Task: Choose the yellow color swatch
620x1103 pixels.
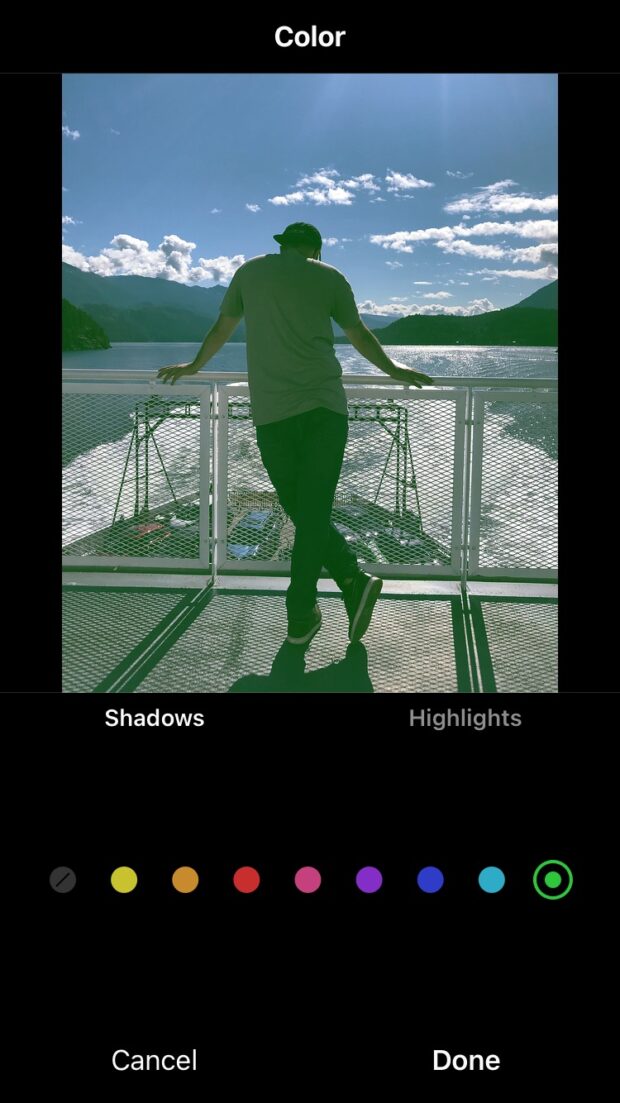Action: [x=124, y=880]
